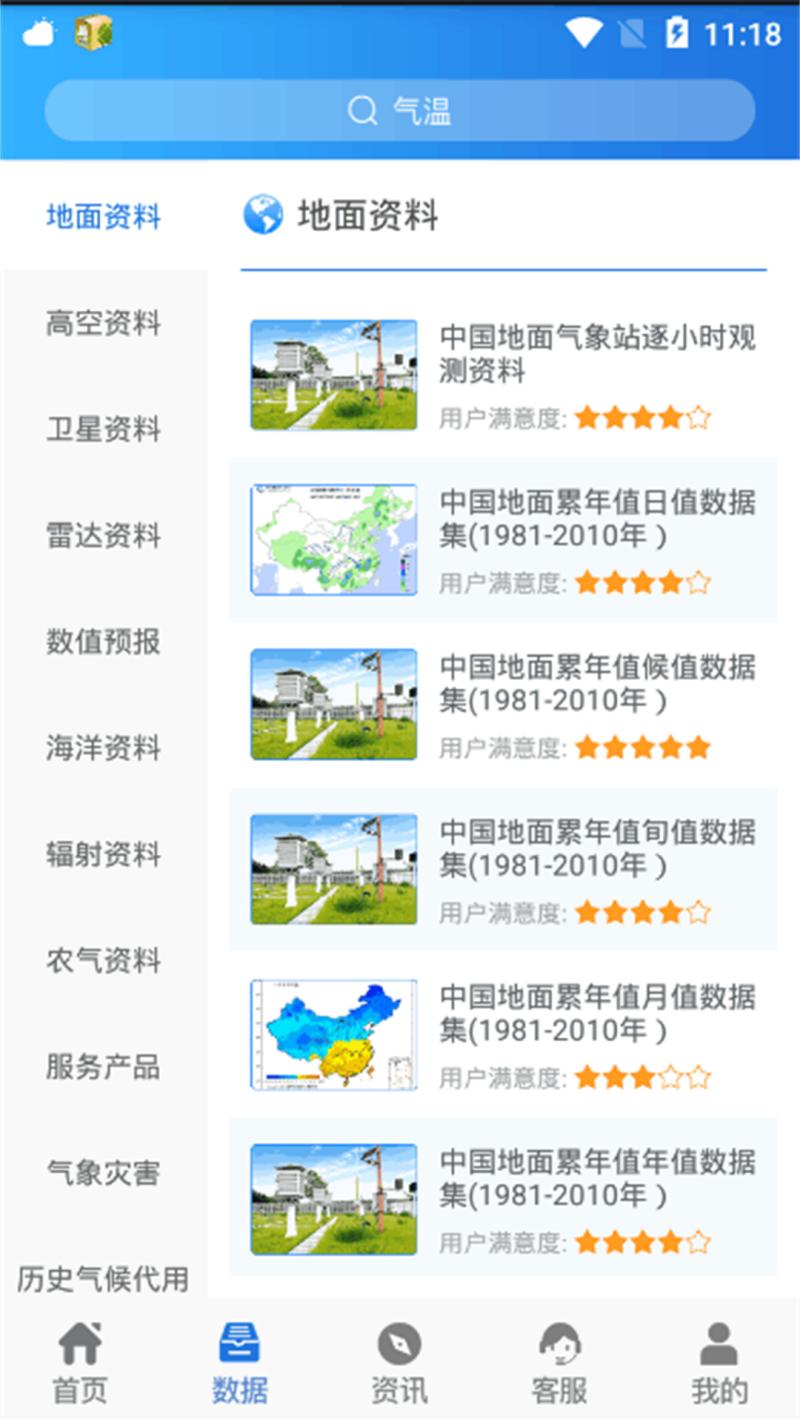View the 气象灾害 category
This screenshot has height=1420, width=800.
coord(103,1173)
